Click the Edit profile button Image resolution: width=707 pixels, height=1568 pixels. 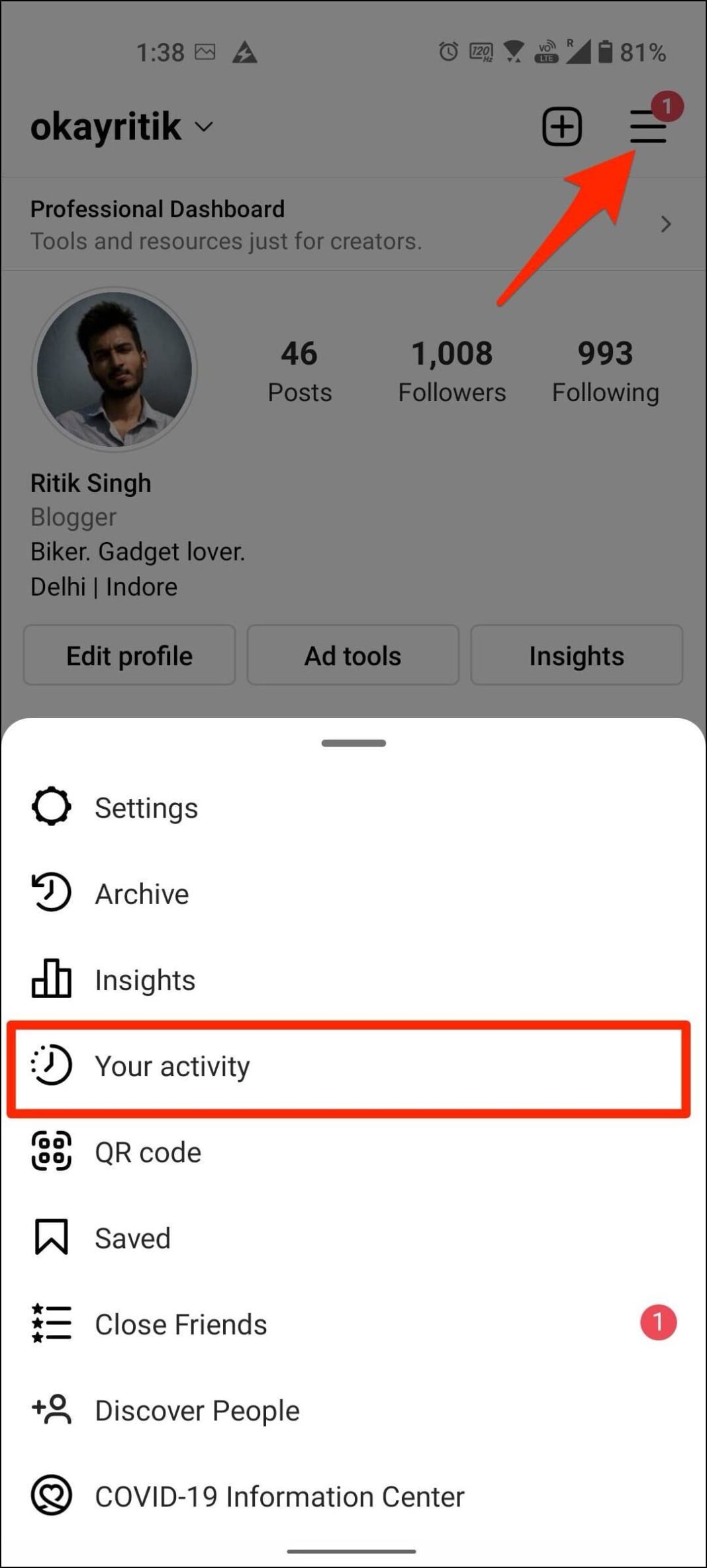click(128, 655)
